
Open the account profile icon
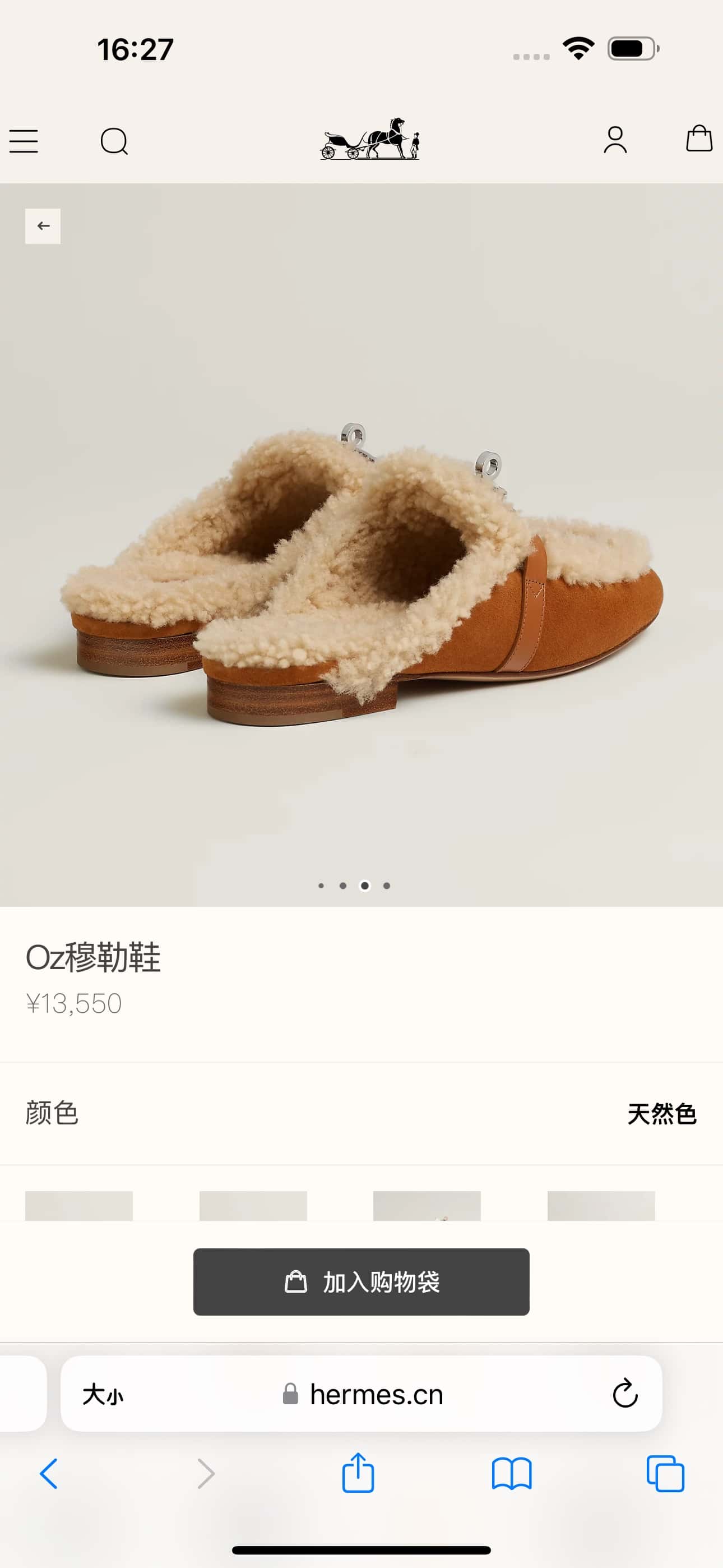coord(615,140)
